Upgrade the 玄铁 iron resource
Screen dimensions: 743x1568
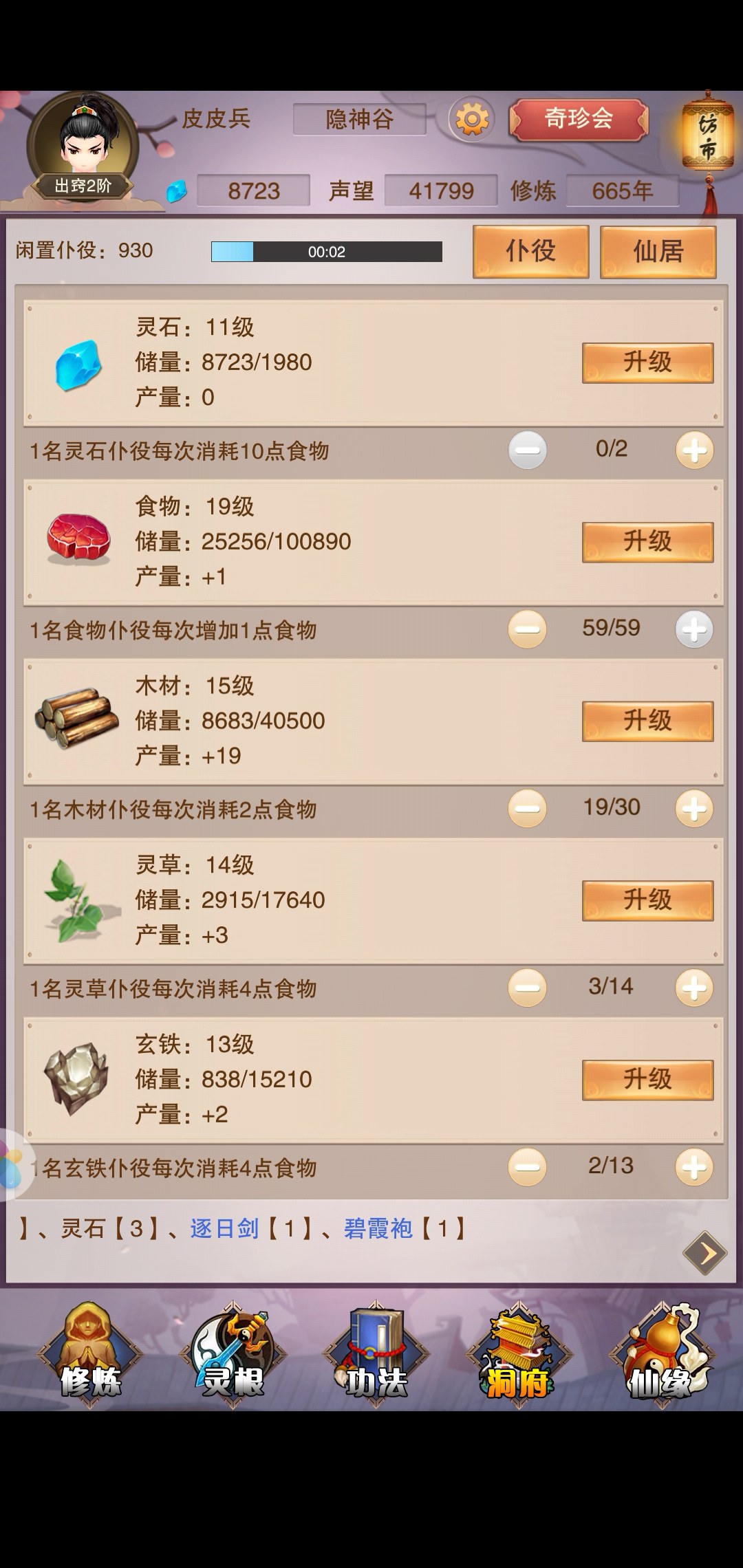coord(647,1080)
